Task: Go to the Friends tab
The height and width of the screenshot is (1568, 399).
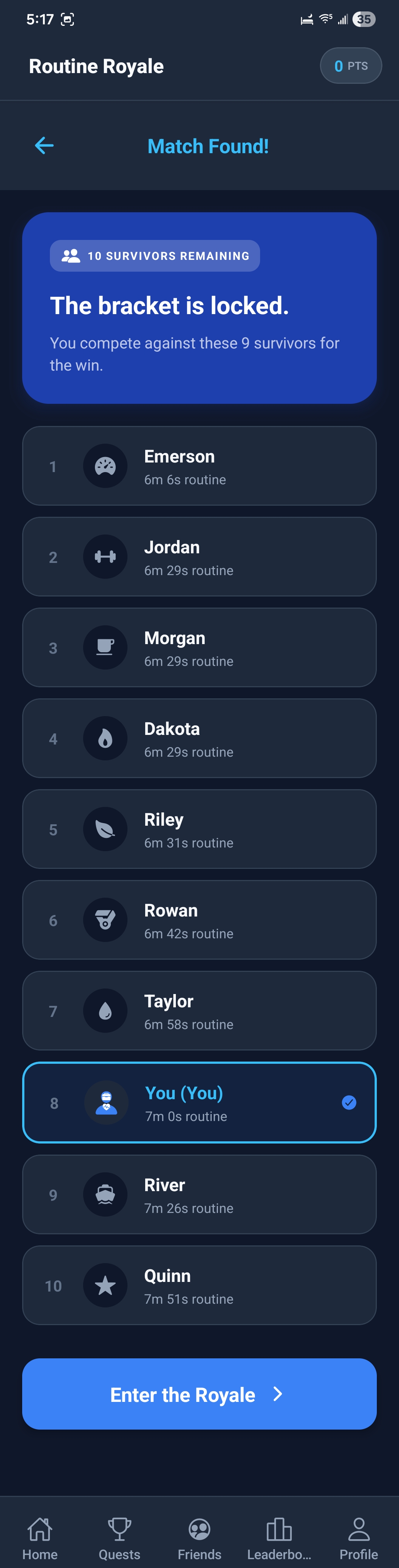Action: pyautogui.click(x=199, y=1537)
